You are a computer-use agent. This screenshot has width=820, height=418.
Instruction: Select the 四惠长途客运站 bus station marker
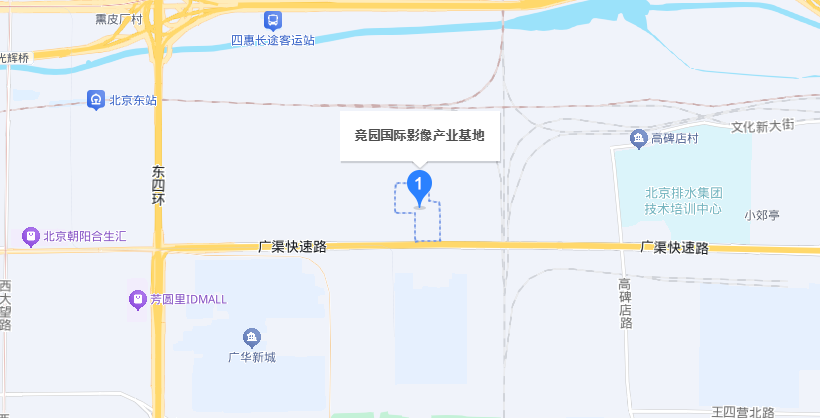click(272, 20)
